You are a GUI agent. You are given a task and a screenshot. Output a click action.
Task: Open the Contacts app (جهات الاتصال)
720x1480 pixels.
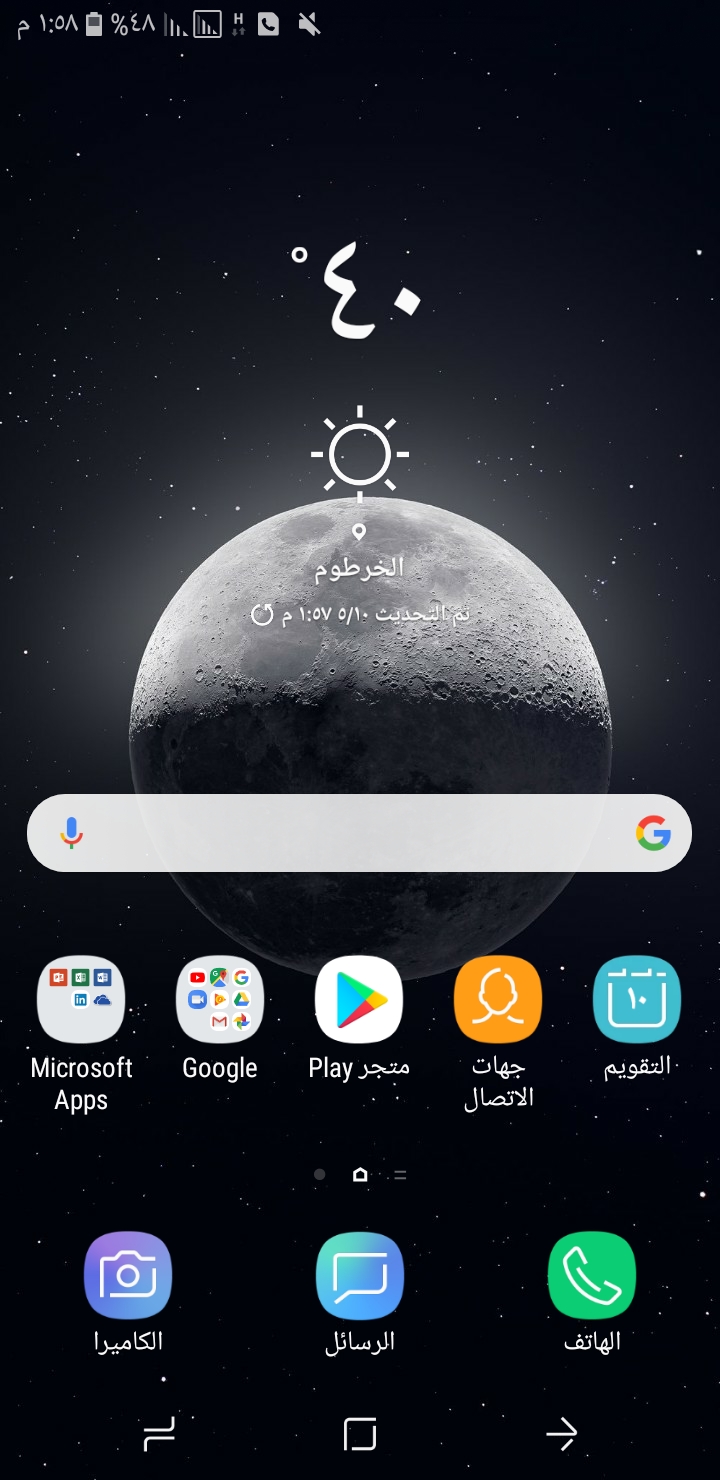[498, 1000]
